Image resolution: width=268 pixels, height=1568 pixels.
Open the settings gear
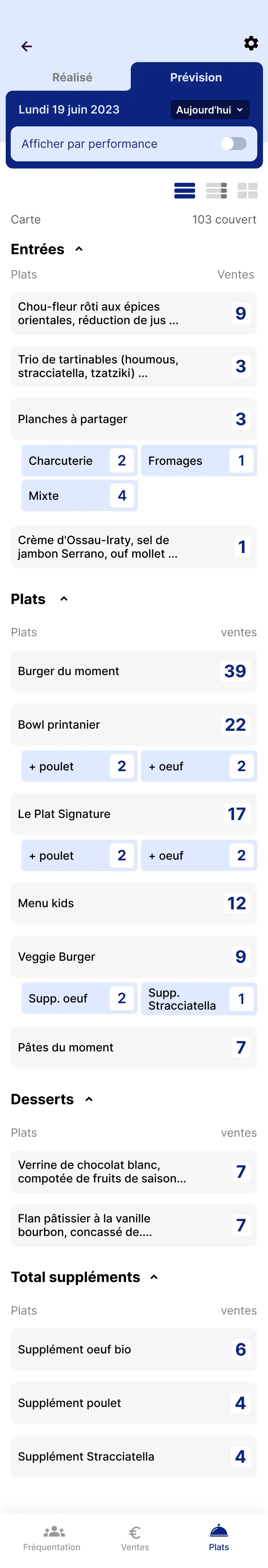(251, 43)
